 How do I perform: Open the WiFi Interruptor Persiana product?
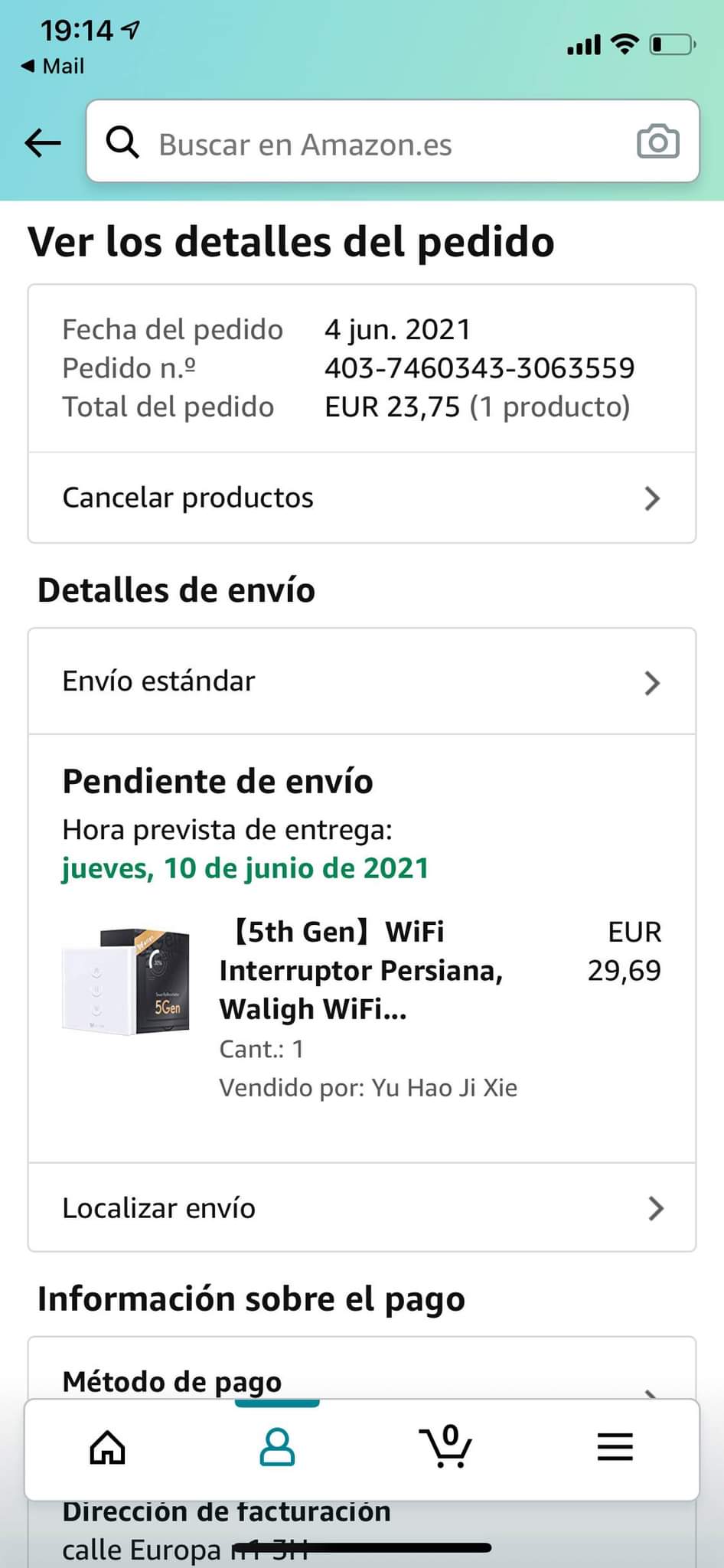pyautogui.click(x=360, y=971)
